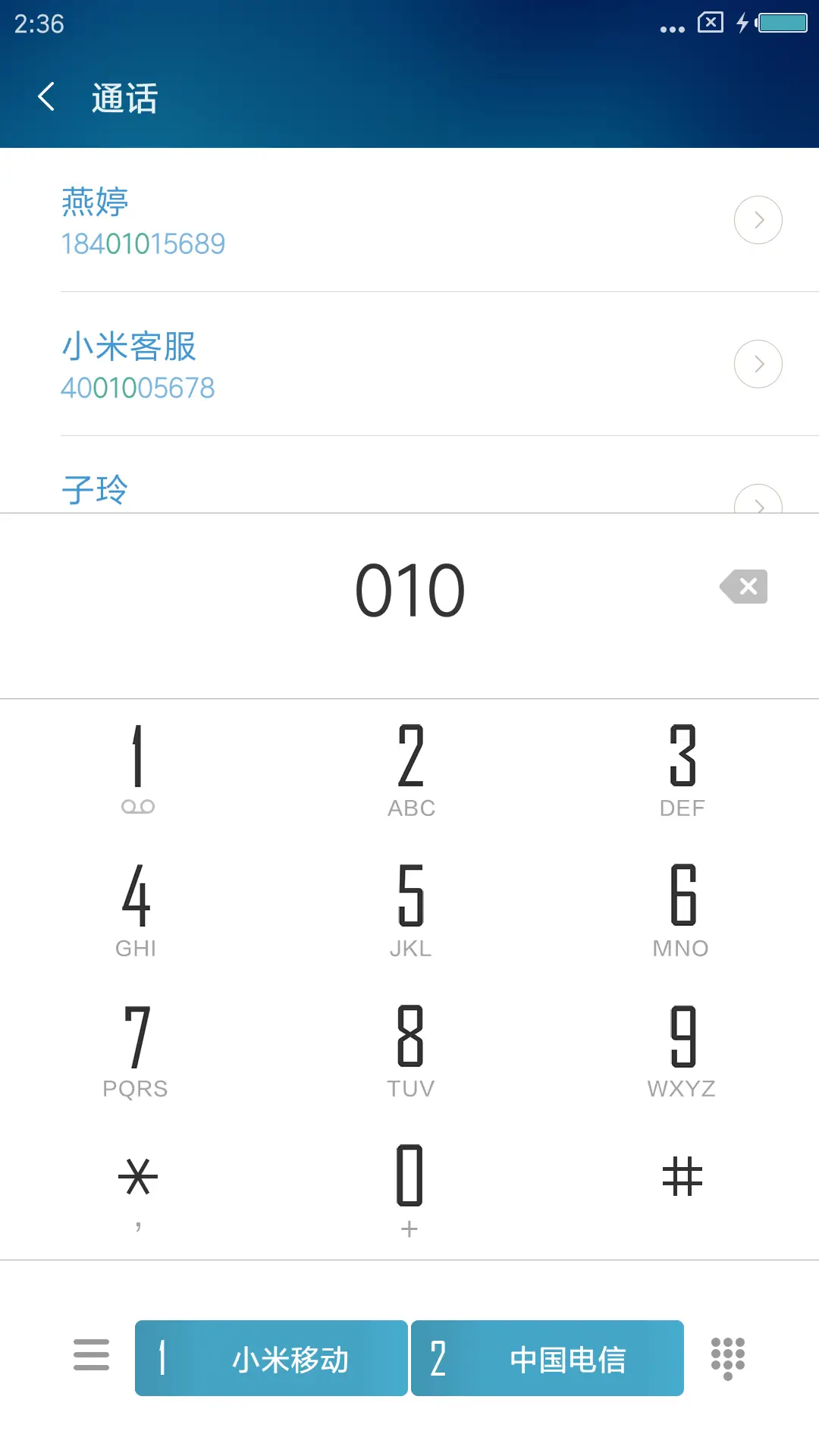
Task: Tap the pound (#) key
Action: click(681, 1175)
